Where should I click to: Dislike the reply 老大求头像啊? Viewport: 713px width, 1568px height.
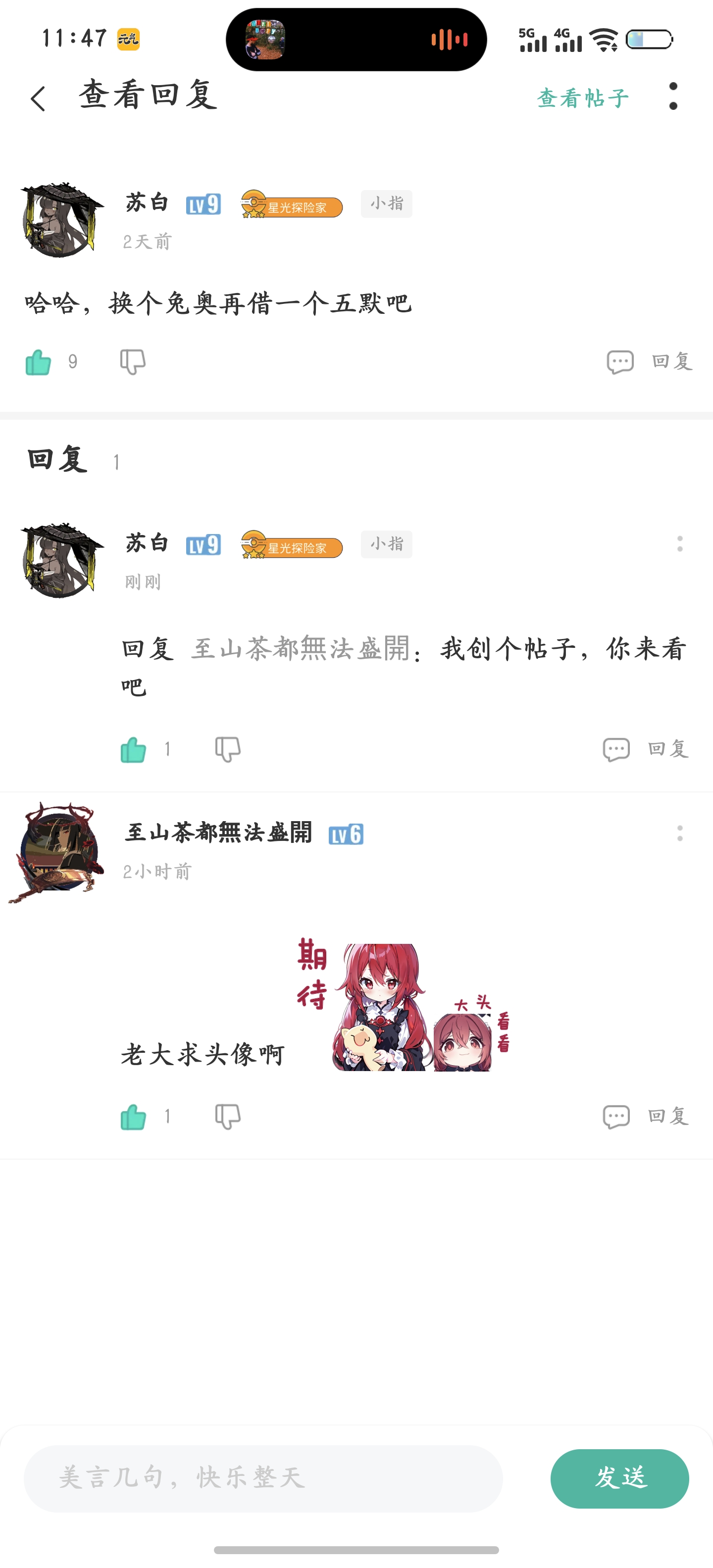(x=228, y=1117)
